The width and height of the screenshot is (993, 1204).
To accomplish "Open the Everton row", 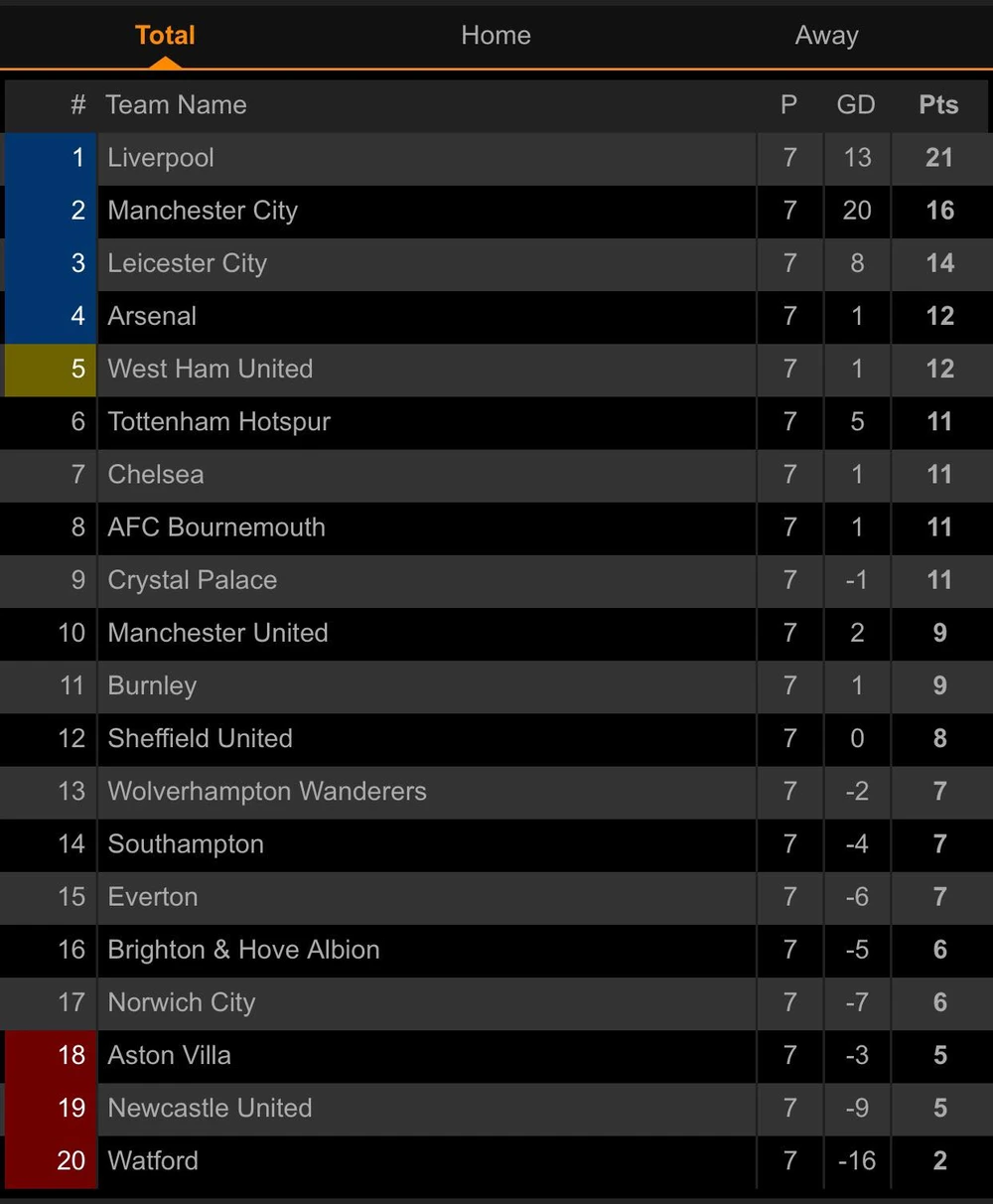I will (x=153, y=896).
